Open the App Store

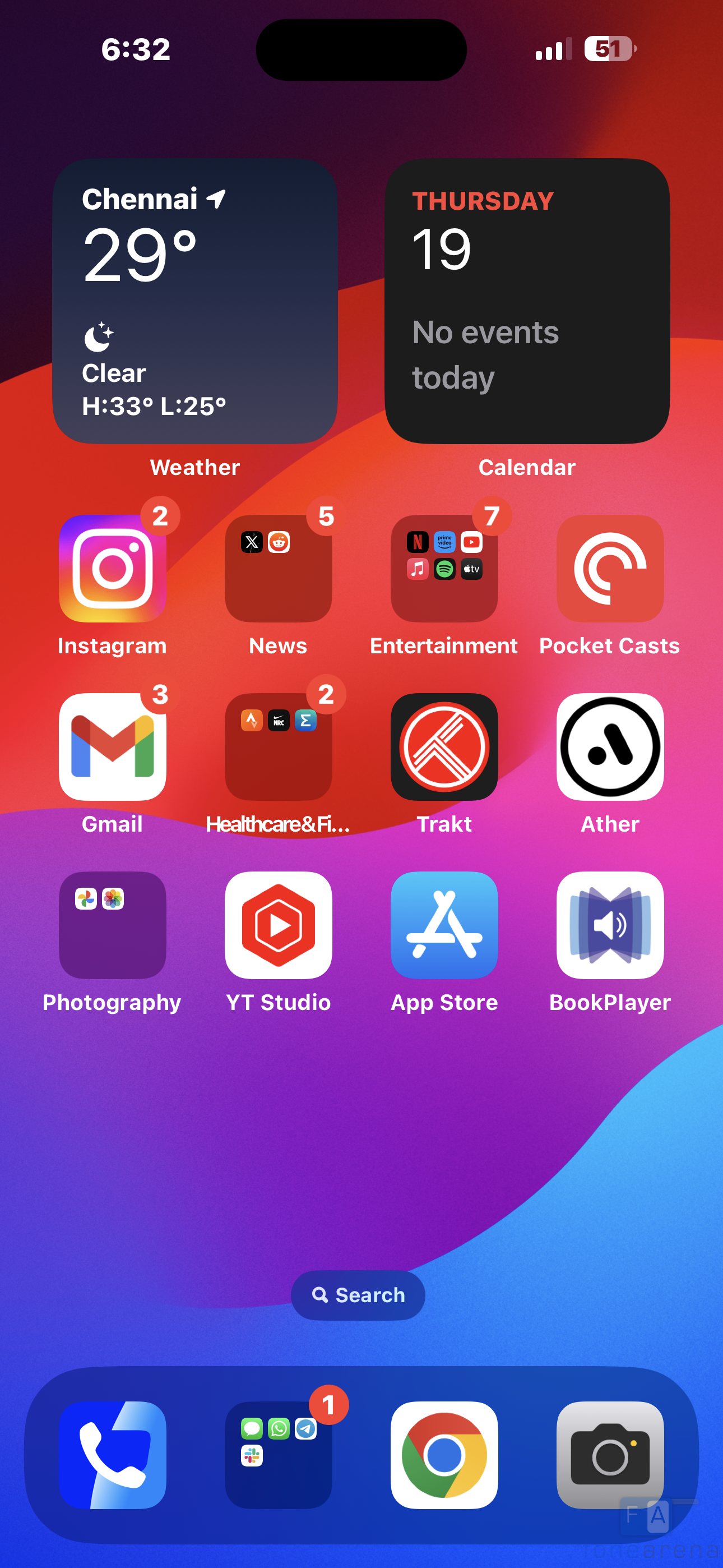[x=444, y=925]
